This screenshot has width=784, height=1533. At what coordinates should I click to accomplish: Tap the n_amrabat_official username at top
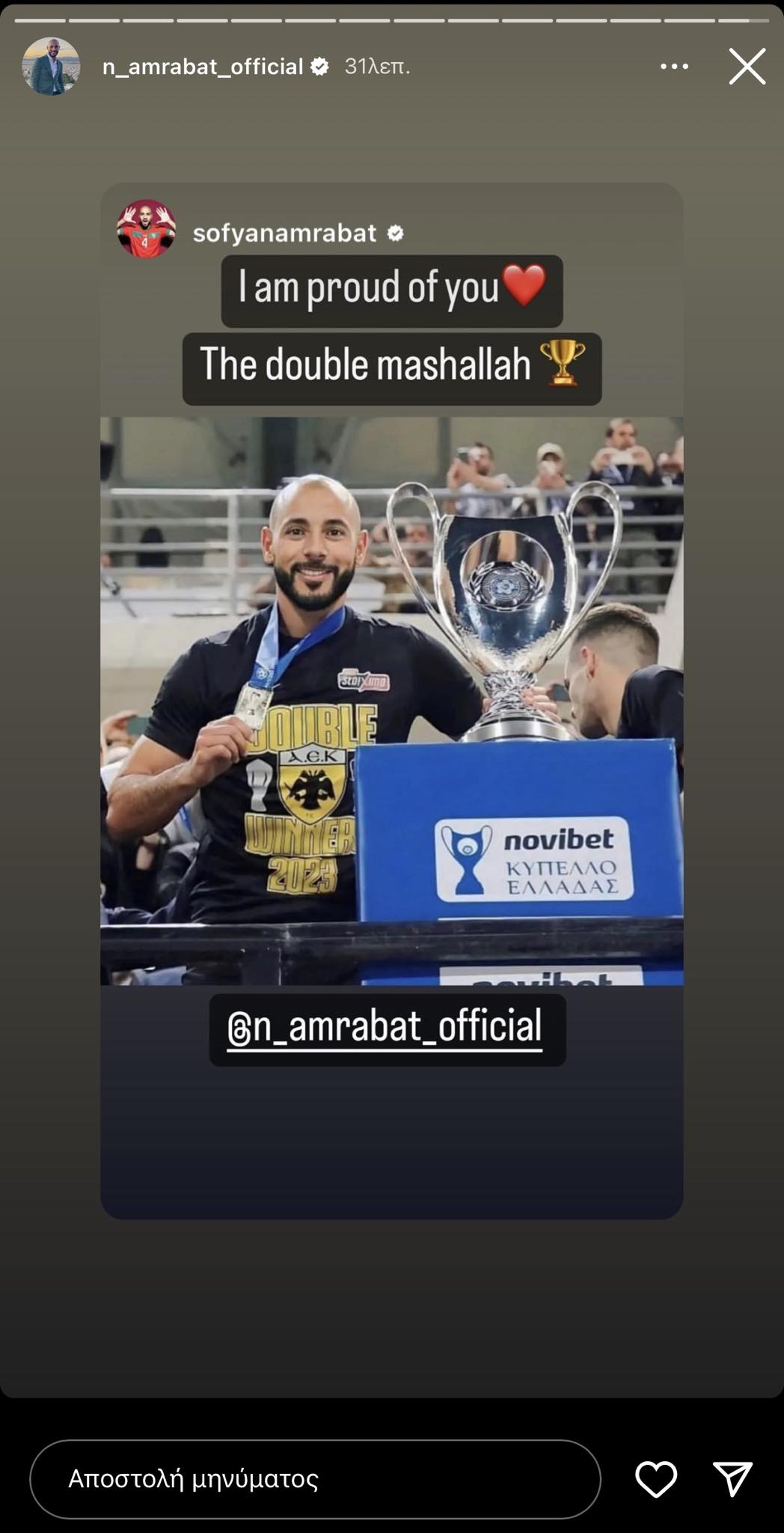(x=203, y=67)
